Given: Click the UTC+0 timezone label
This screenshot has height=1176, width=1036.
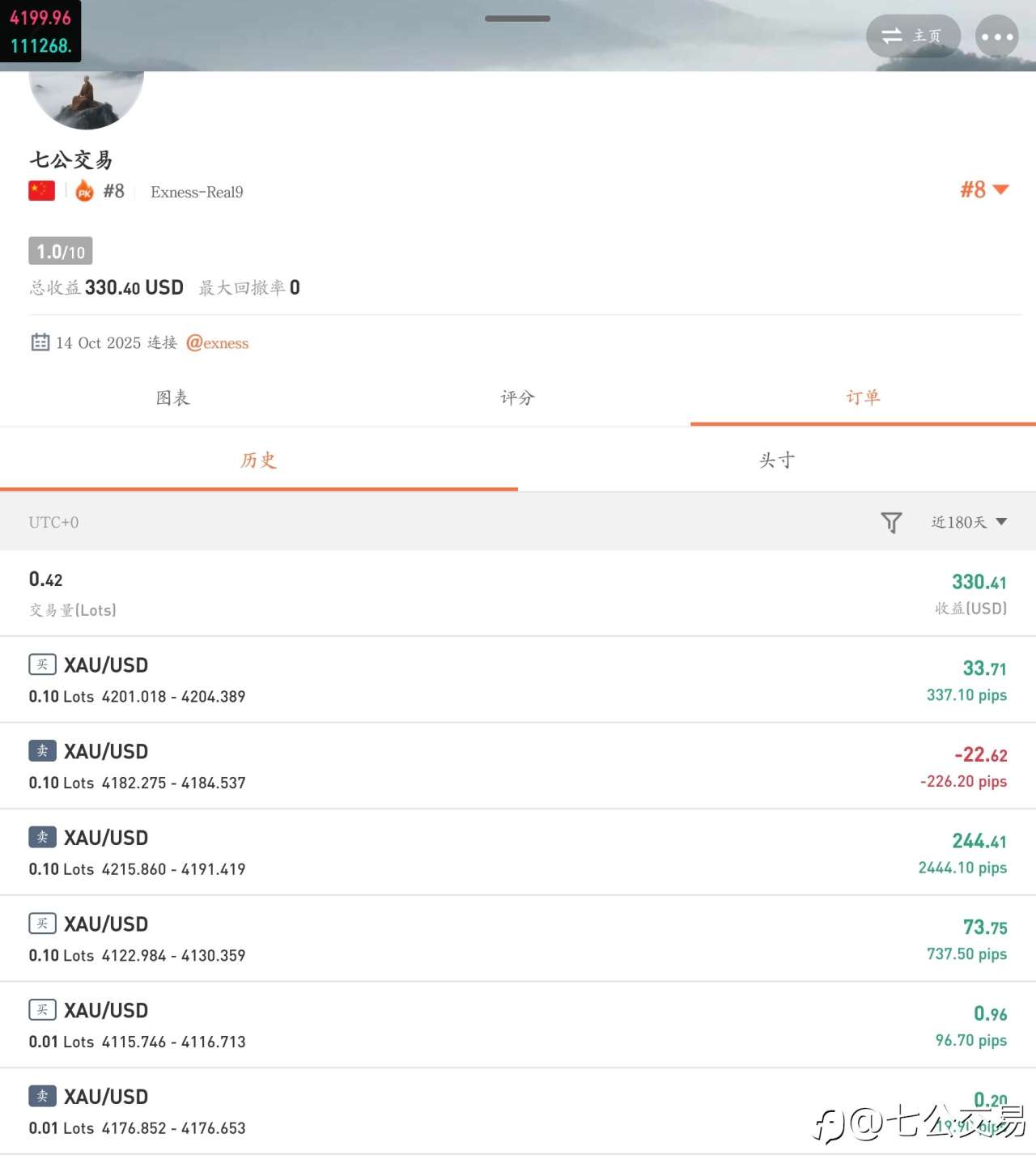Looking at the screenshot, I should click(x=53, y=522).
